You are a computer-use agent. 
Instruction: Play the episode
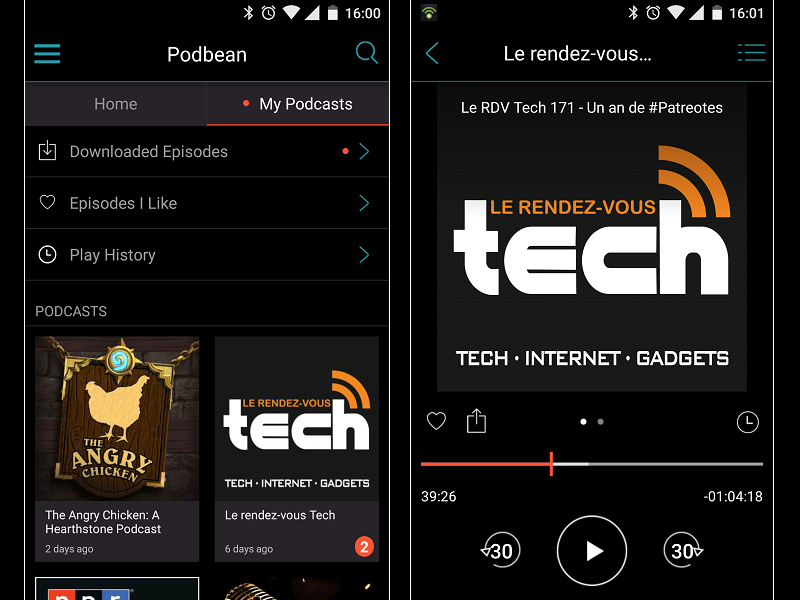592,550
